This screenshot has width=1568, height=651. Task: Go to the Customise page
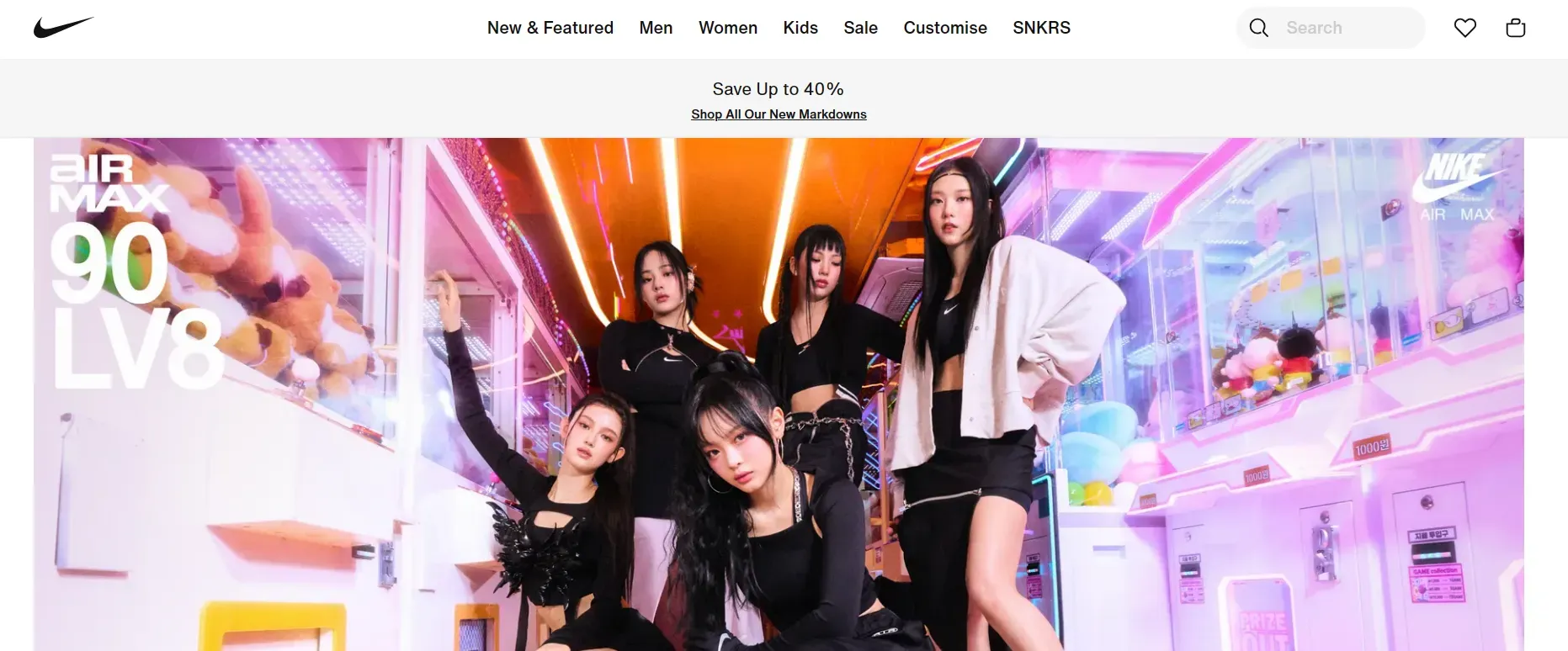point(944,28)
